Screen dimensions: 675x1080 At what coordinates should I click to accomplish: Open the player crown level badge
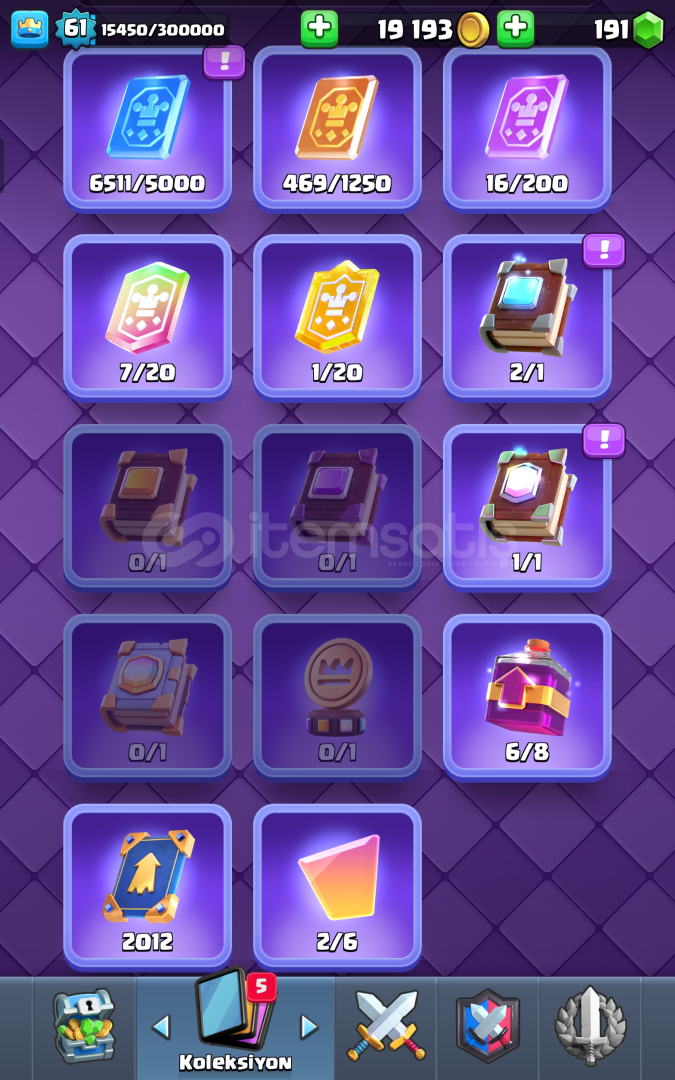[x=30, y=29]
